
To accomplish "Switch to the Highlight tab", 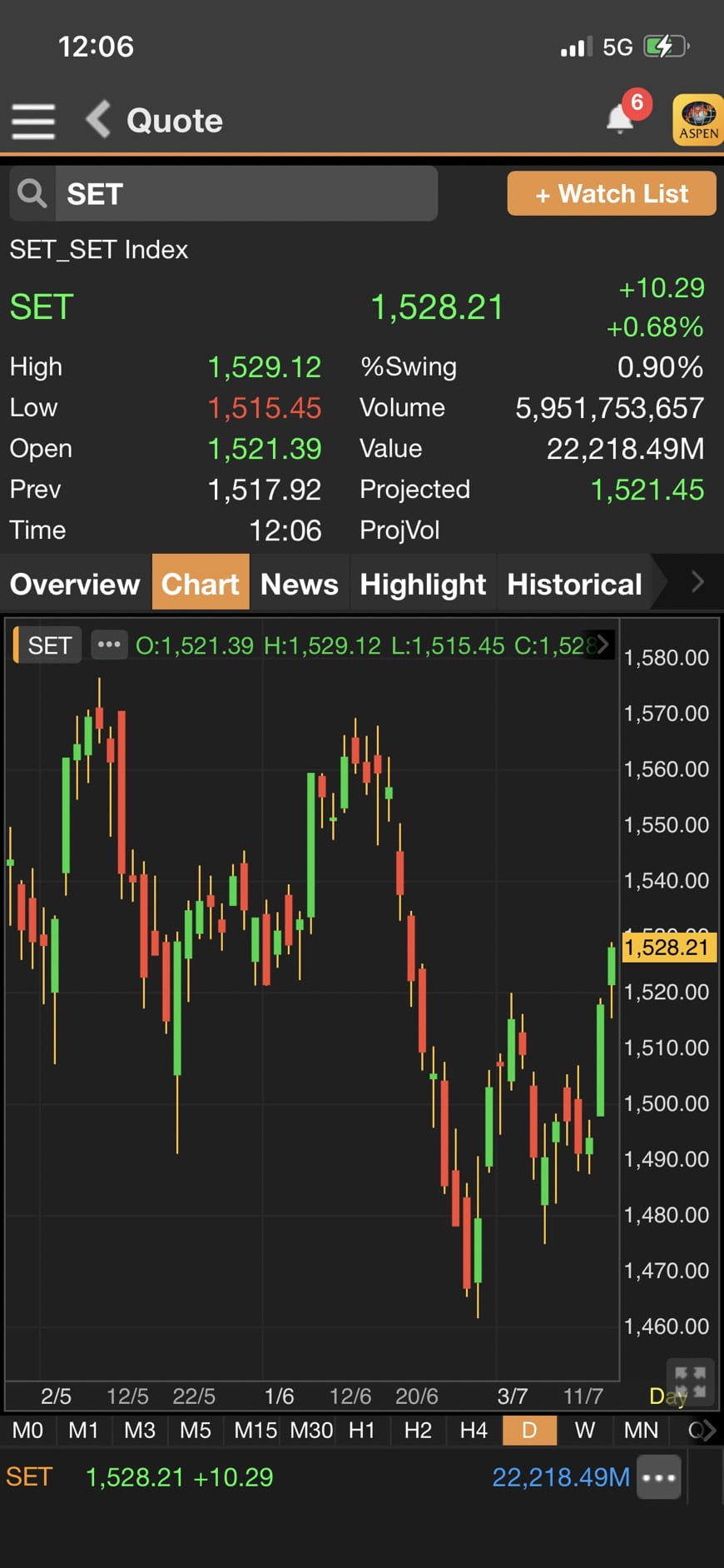I will coord(423,584).
